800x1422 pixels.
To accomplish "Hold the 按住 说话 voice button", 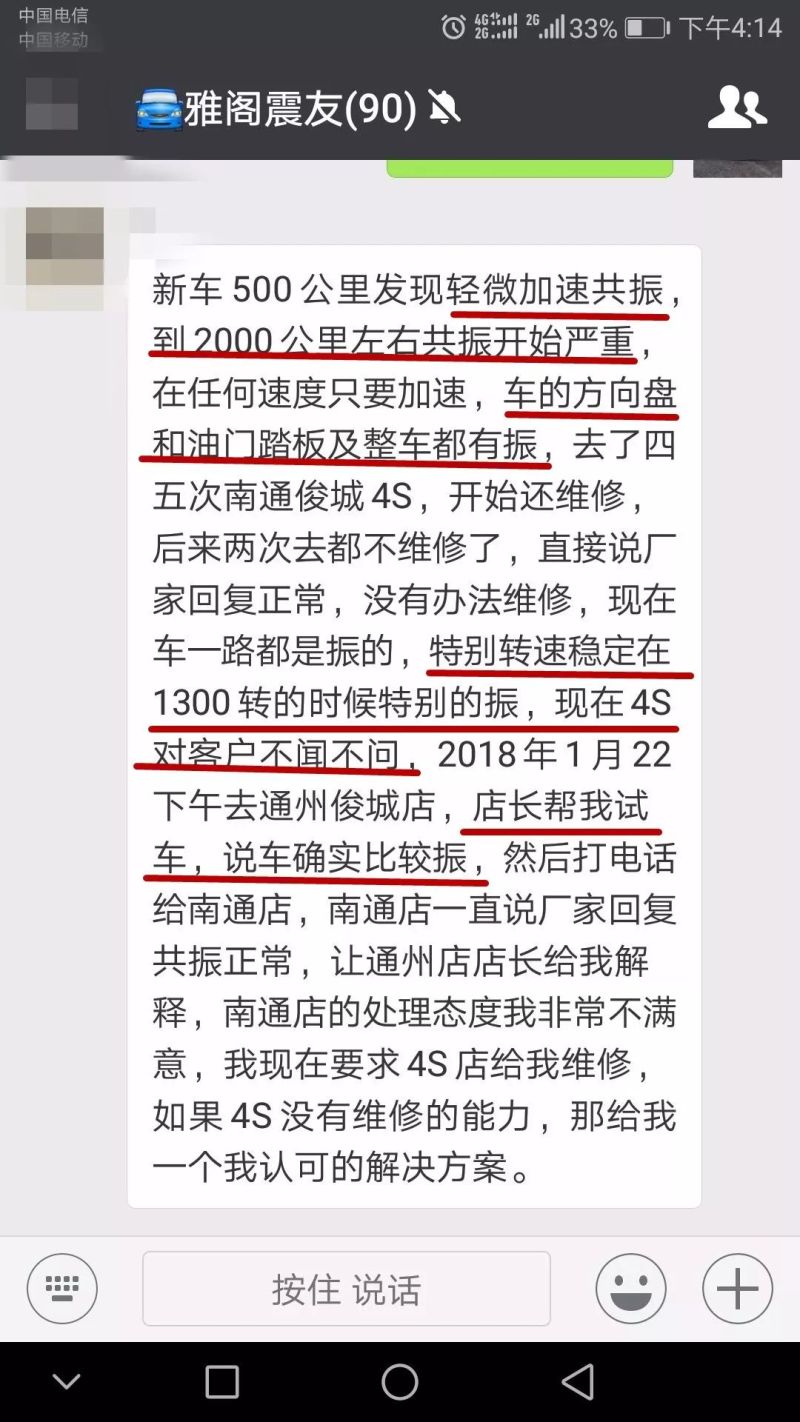I will pyautogui.click(x=346, y=1289).
